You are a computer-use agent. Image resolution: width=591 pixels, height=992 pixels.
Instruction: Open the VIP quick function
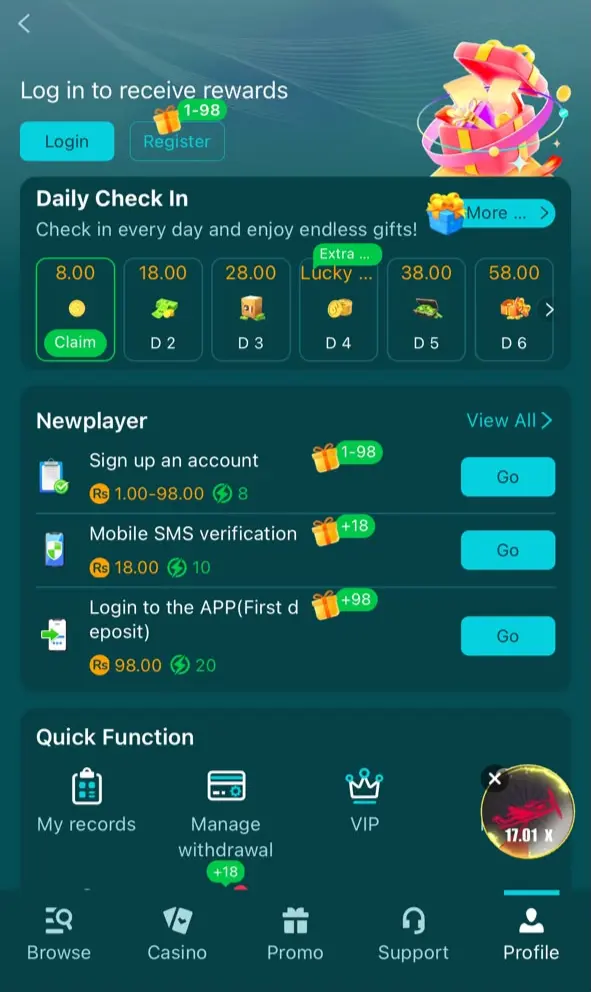pyautogui.click(x=364, y=801)
